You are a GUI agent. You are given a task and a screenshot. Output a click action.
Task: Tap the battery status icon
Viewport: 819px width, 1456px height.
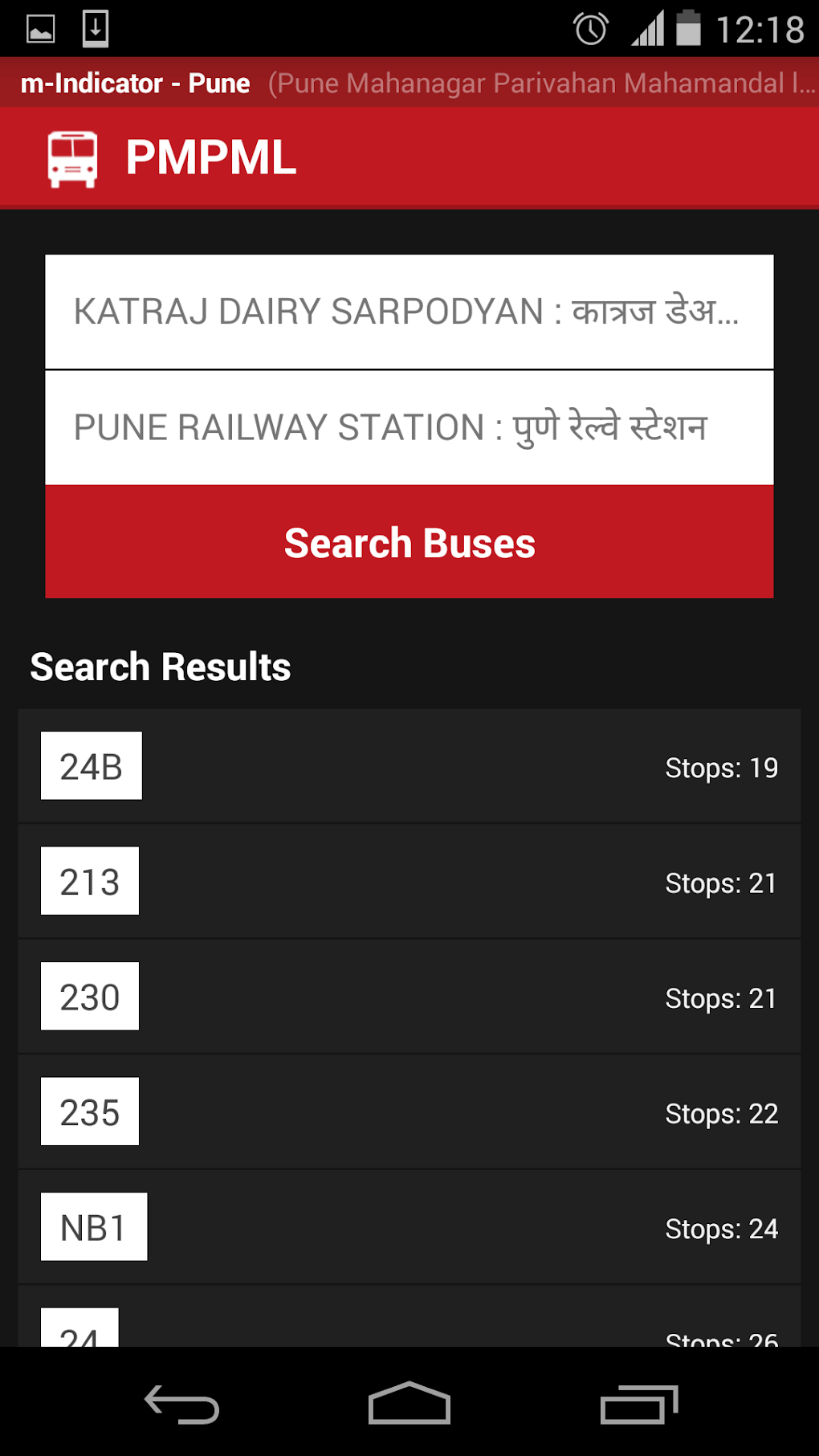pos(691,28)
